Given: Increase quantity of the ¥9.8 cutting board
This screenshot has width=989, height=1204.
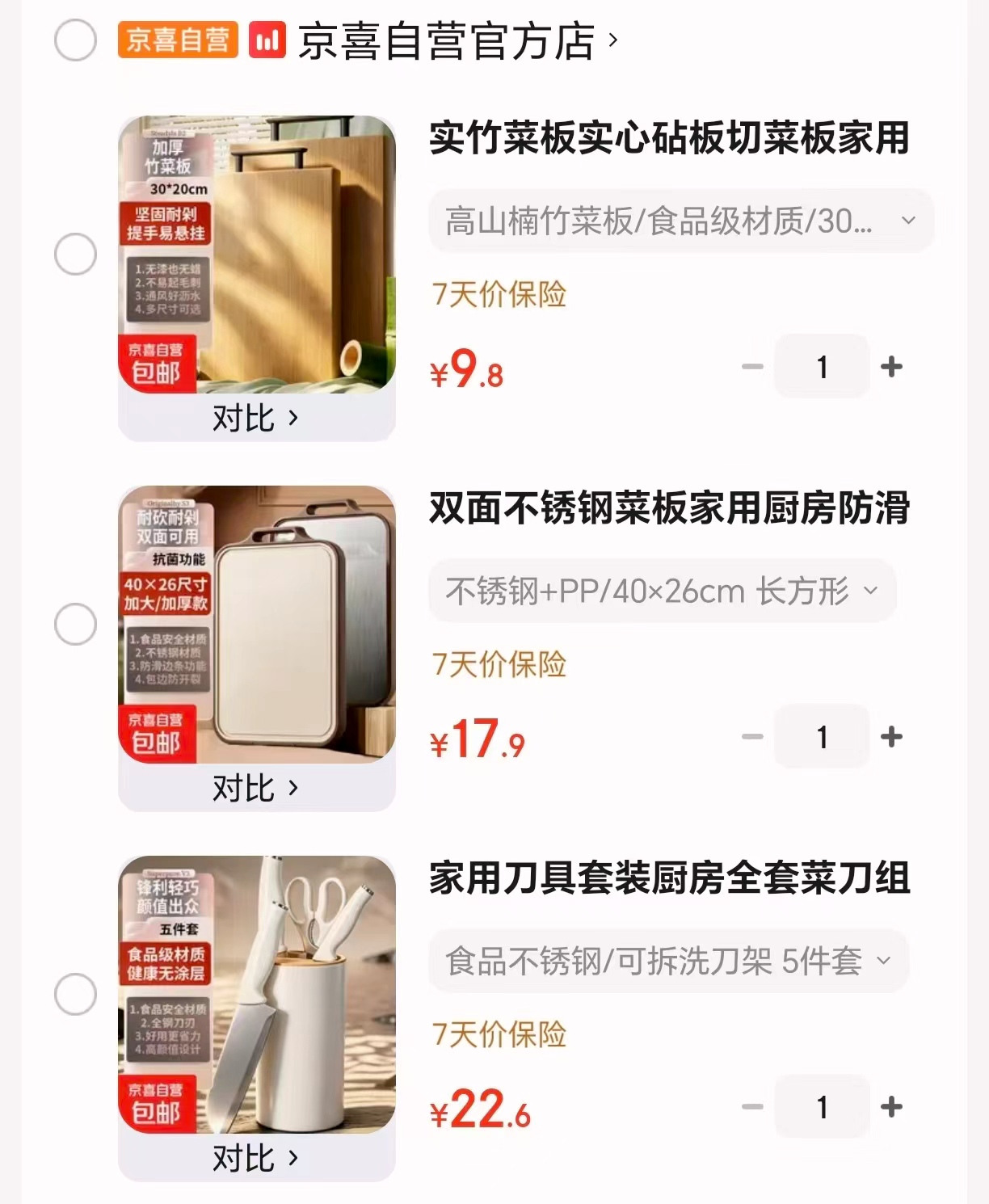Looking at the screenshot, I should pos(891,367).
